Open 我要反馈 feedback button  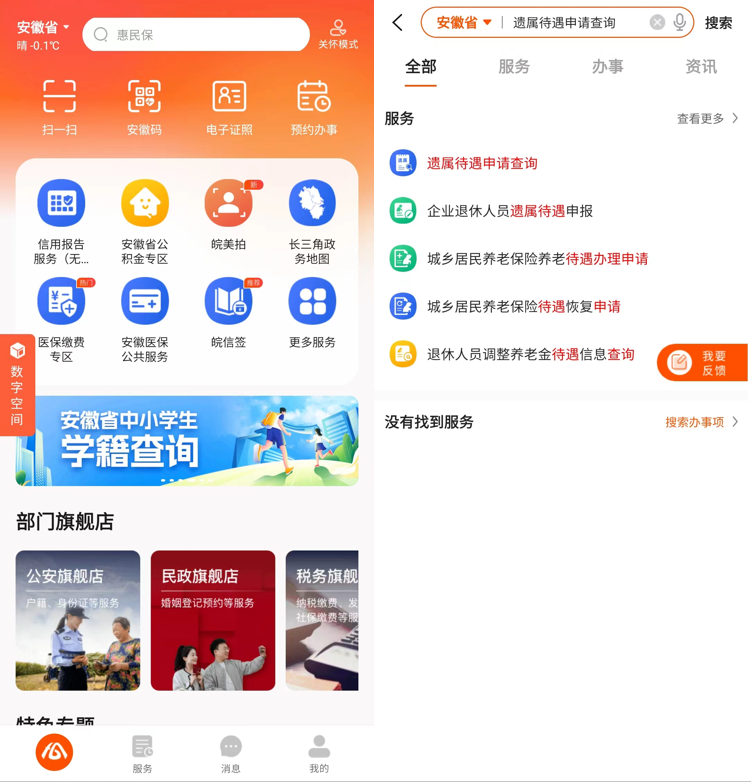702,363
